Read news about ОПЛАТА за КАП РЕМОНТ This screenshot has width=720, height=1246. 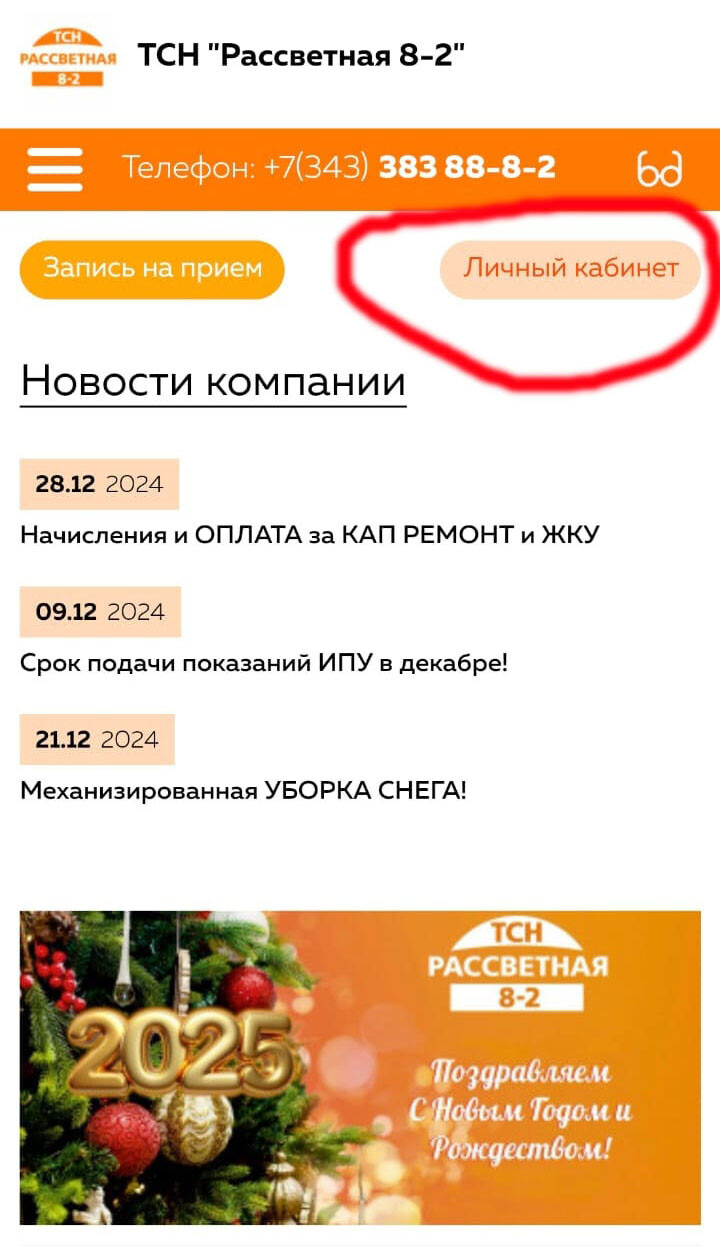(309, 535)
